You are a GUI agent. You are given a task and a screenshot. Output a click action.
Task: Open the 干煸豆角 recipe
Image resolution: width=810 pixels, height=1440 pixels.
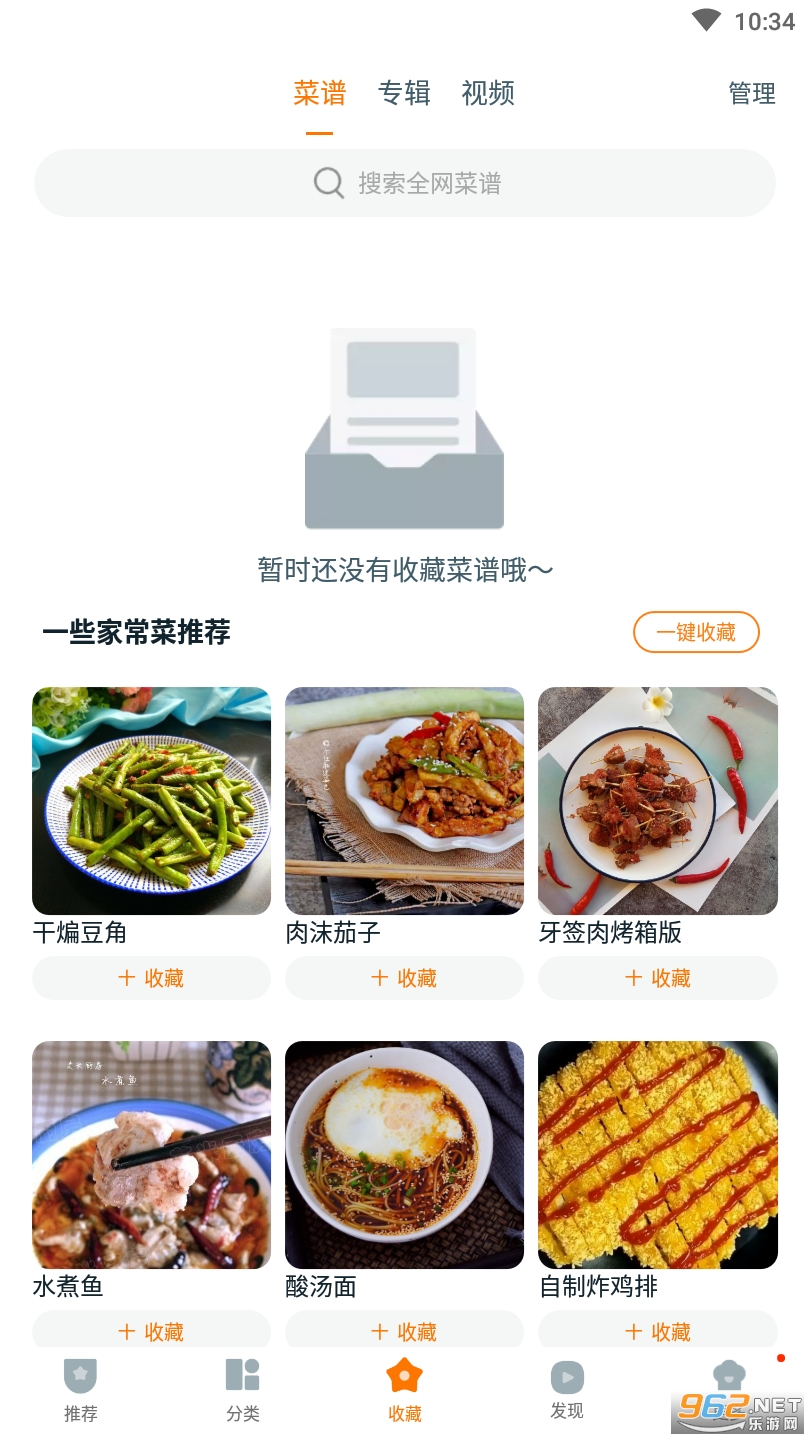tap(151, 801)
